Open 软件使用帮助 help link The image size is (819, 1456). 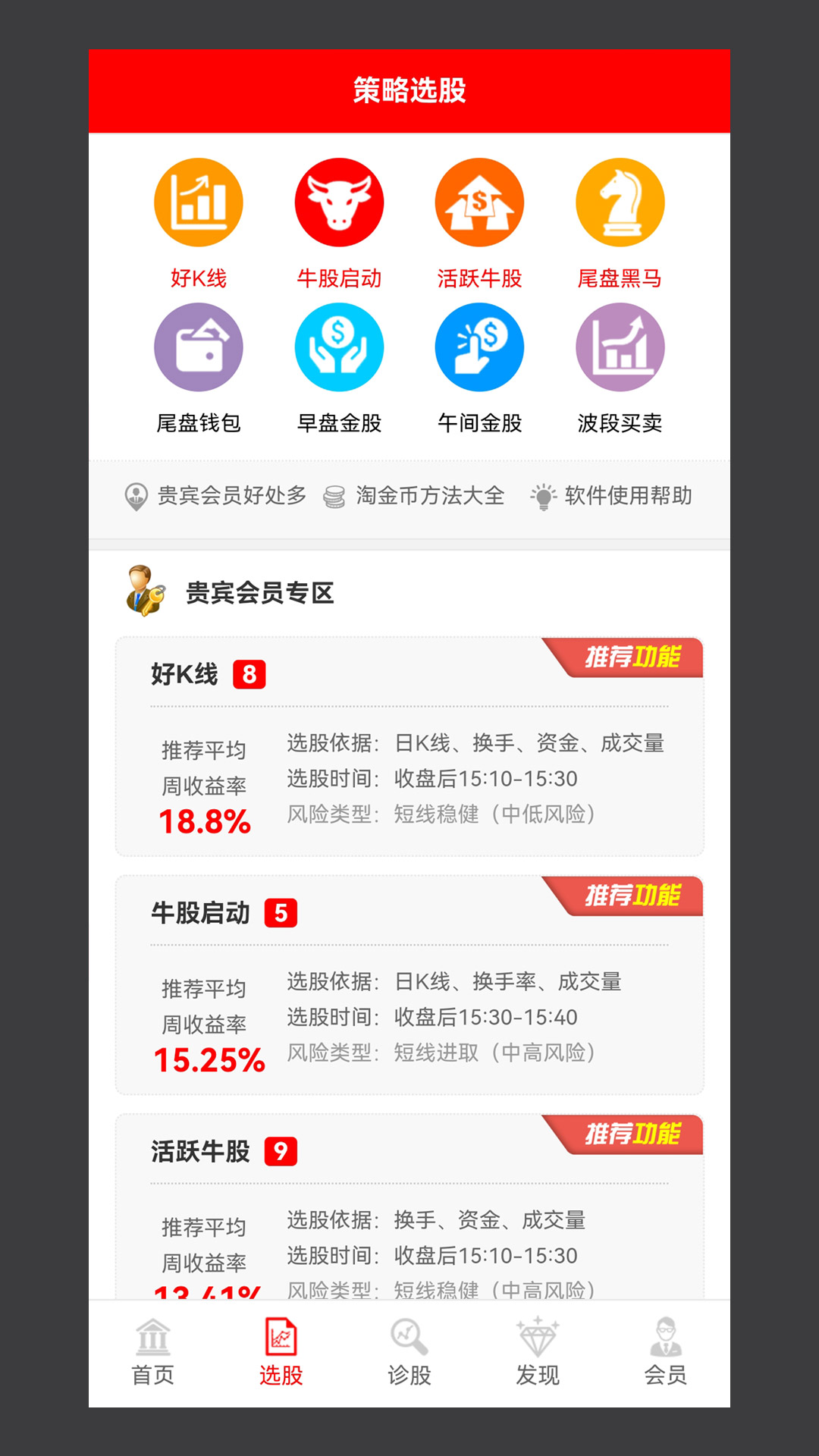611,496
